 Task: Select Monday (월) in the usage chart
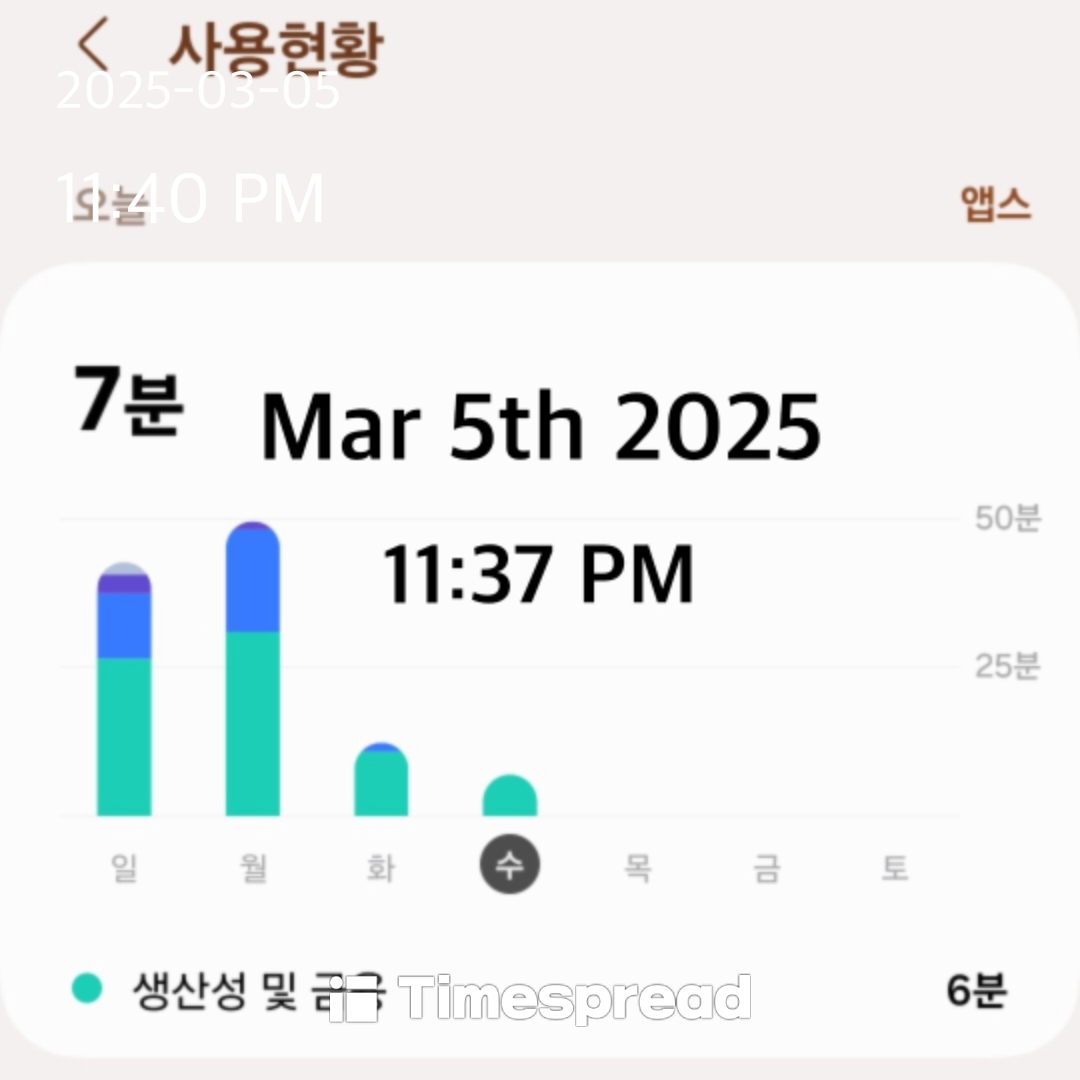click(254, 867)
